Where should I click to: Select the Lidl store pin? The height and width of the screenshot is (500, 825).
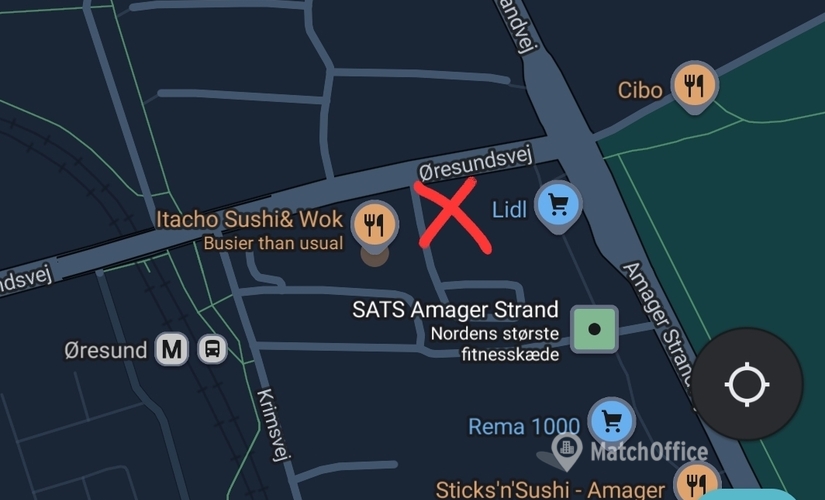pyautogui.click(x=558, y=205)
